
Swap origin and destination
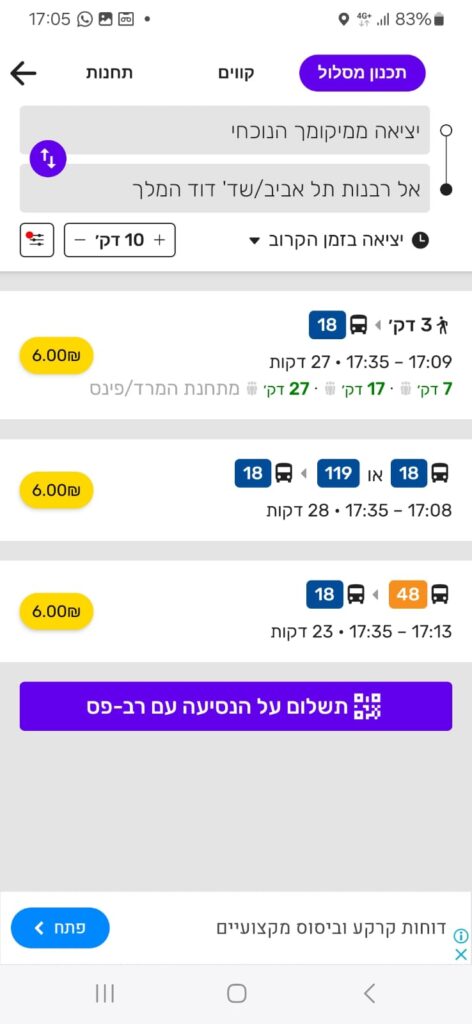pyautogui.click(x=48, y=159)
